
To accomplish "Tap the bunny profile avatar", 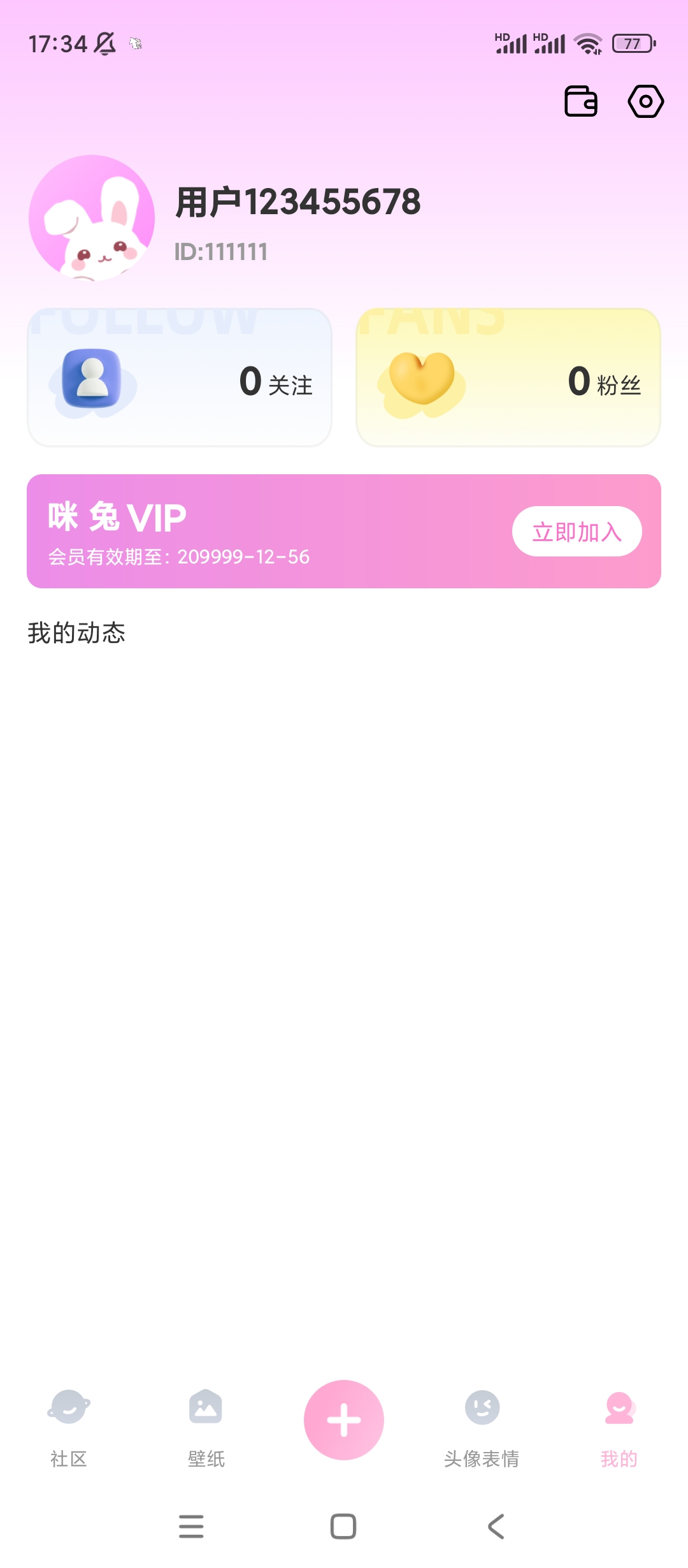I will tap(92, 218).
